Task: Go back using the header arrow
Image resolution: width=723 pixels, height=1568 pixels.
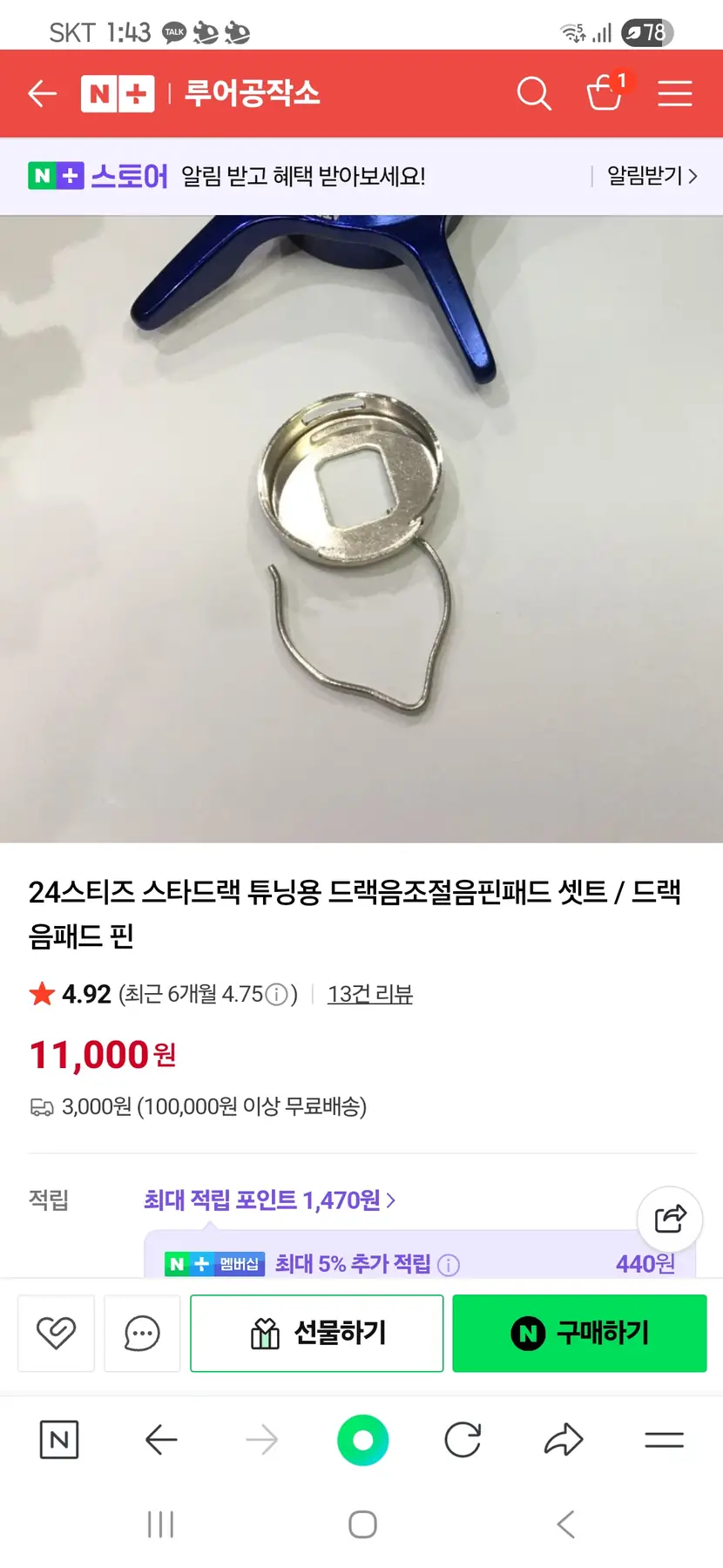Action: 42,93
